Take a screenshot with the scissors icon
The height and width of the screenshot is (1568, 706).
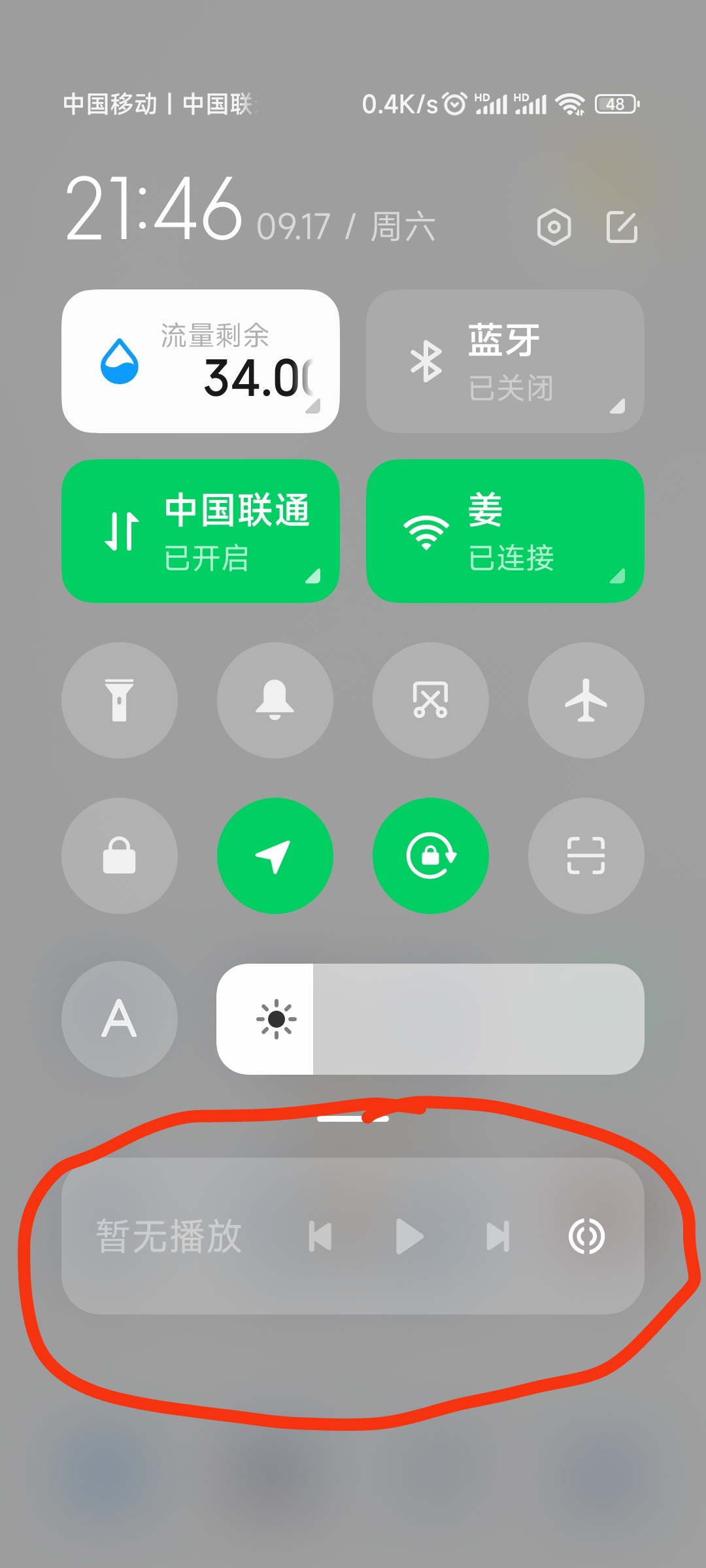[x=431, y=700]
